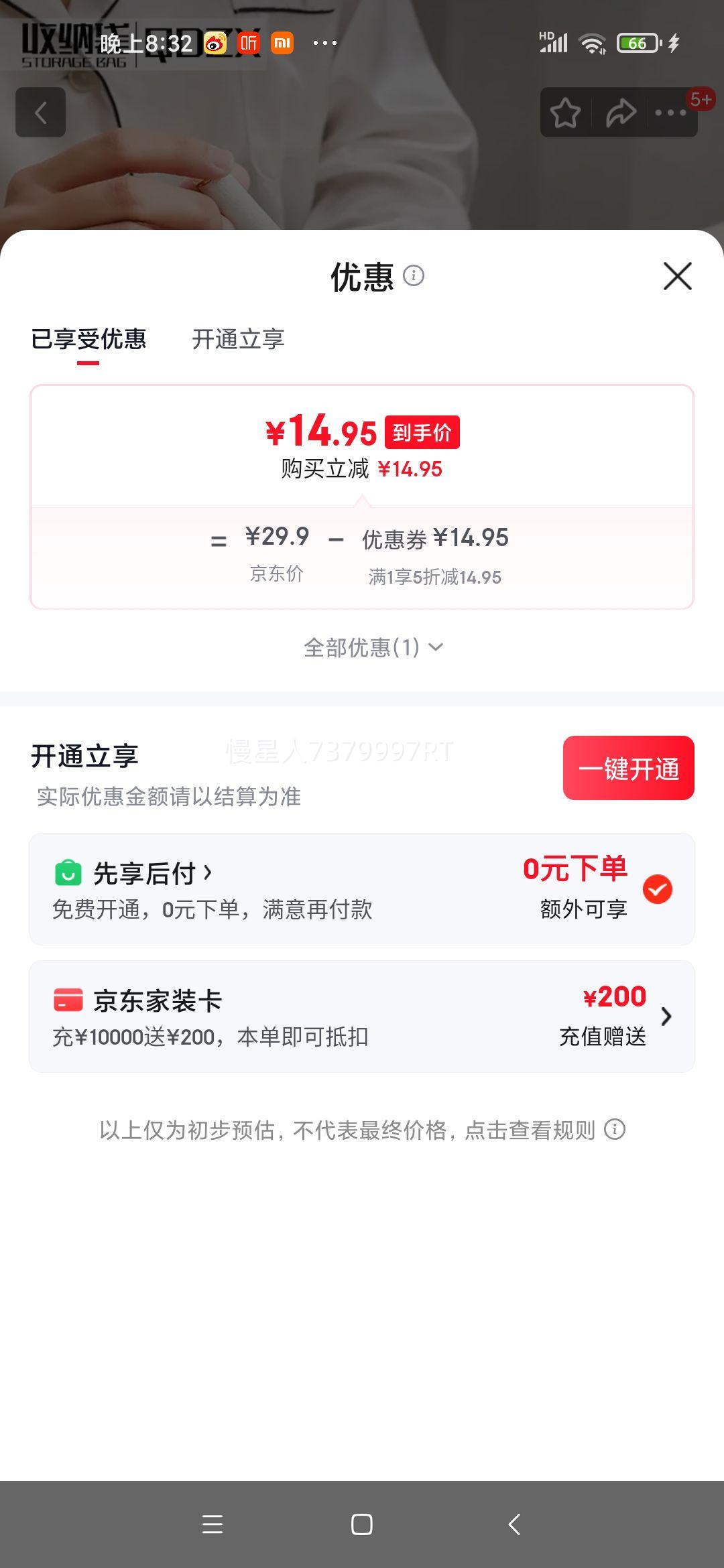Favorite the product via the star icon
The image size is (724, 1568).
point(566,112)
